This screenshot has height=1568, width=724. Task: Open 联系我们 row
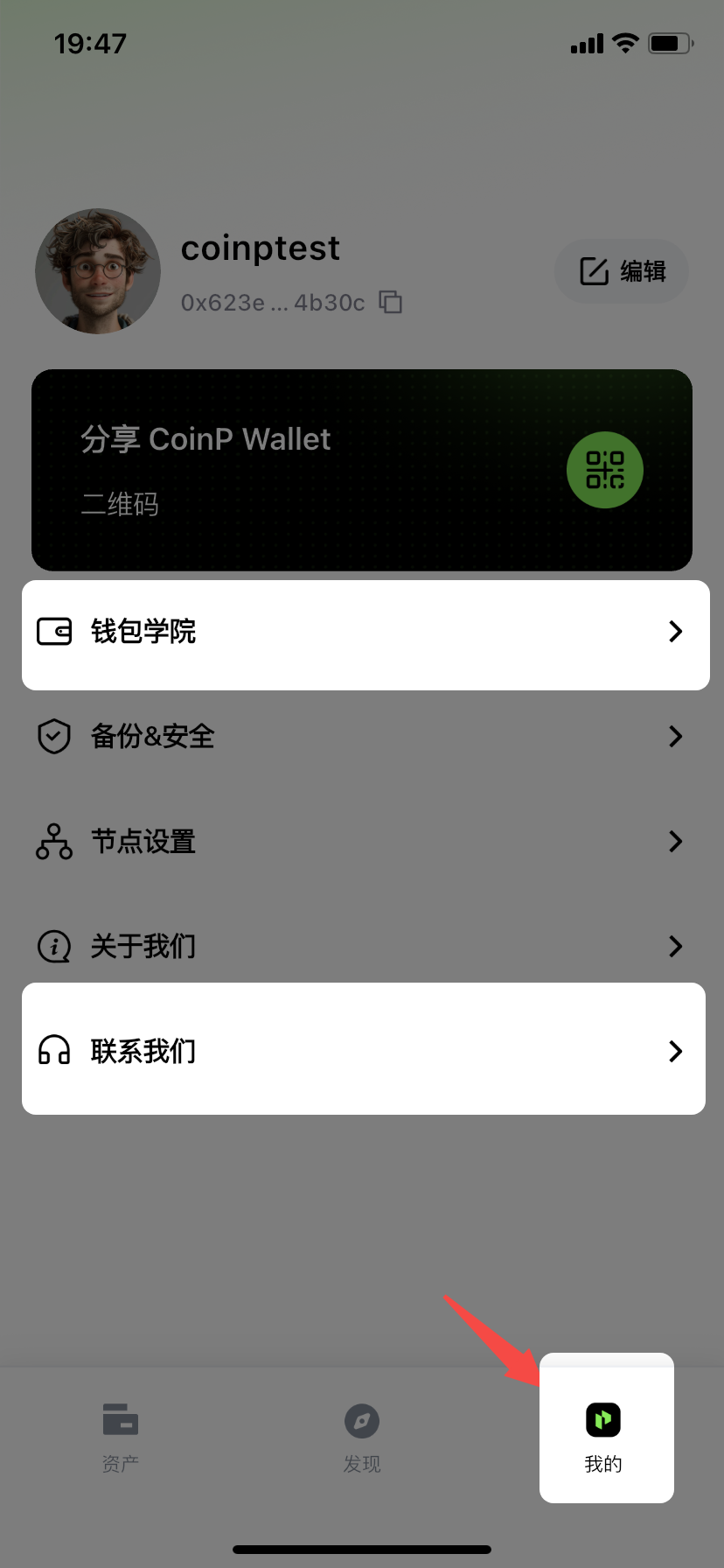click(x=362, y=1050)
